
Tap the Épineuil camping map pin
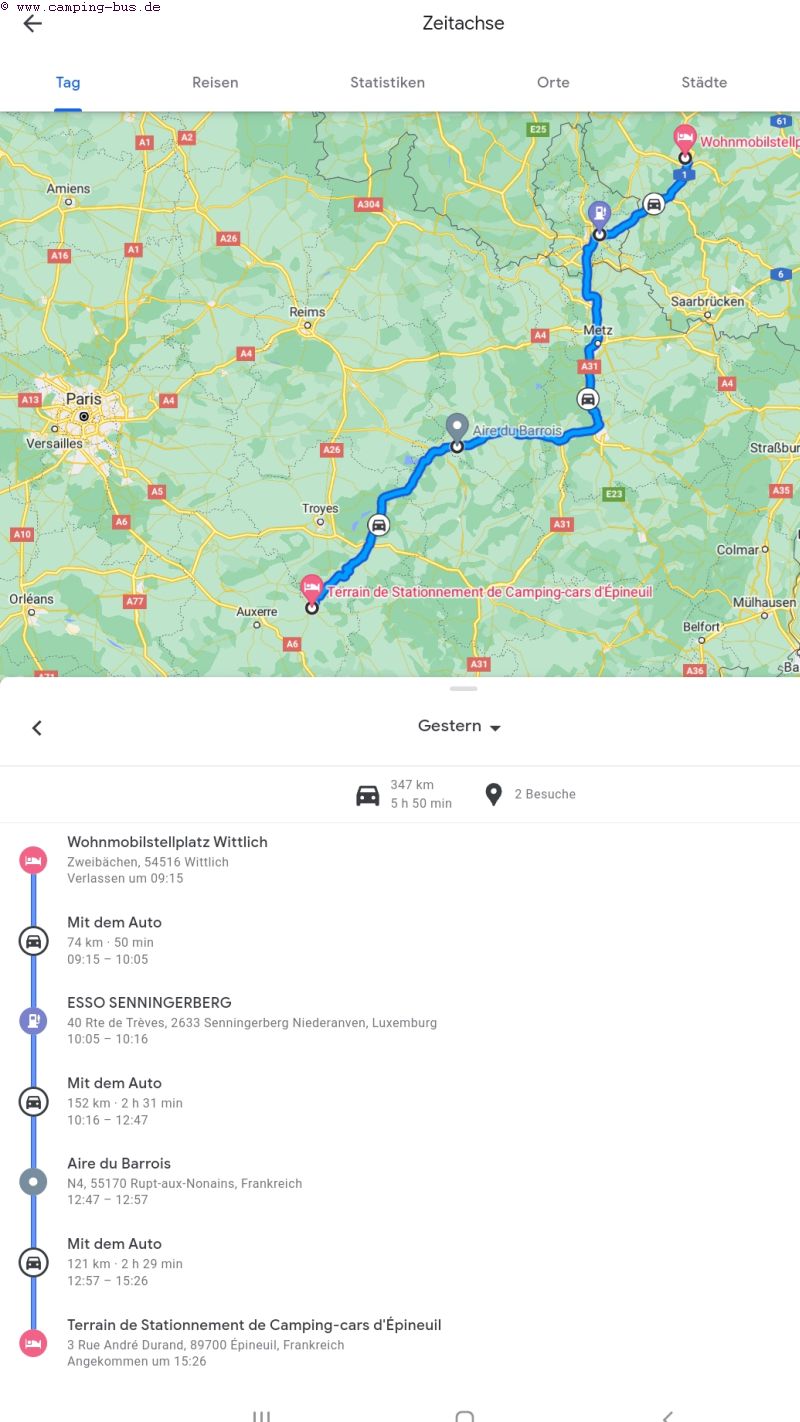point(312,587)
